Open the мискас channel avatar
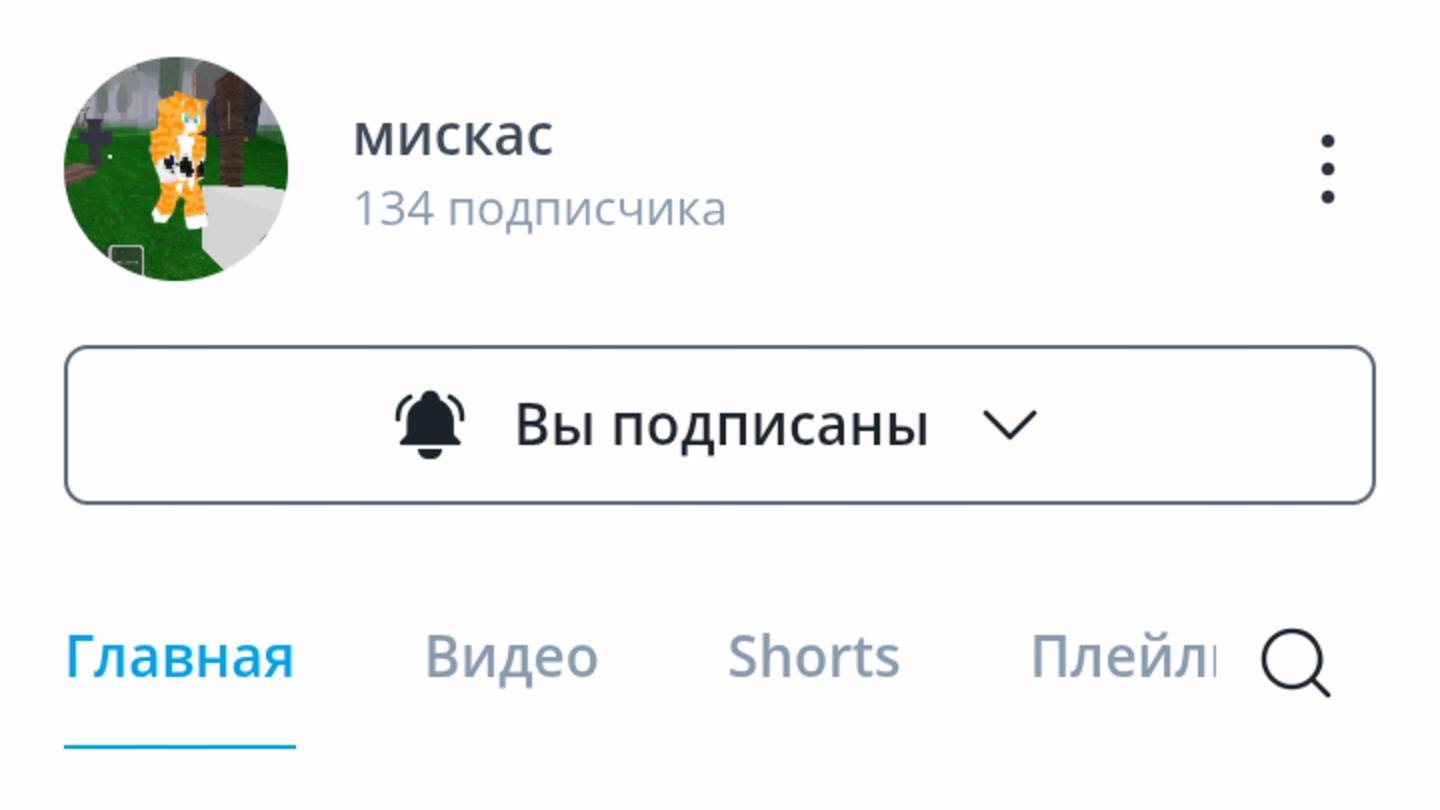The width and height of the screenshot is (1440, 810). [176, 169]
